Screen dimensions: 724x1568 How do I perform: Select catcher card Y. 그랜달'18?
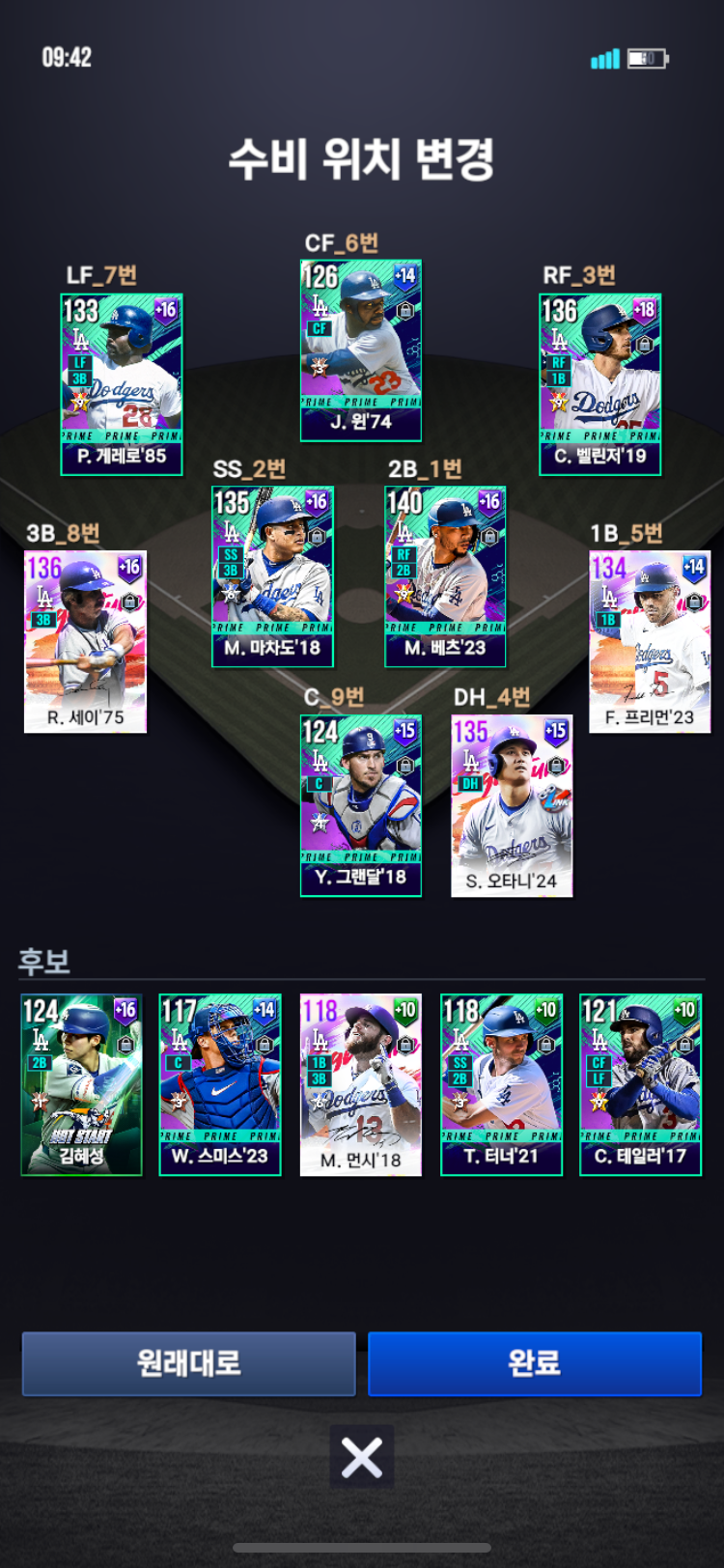click(361, 806)
